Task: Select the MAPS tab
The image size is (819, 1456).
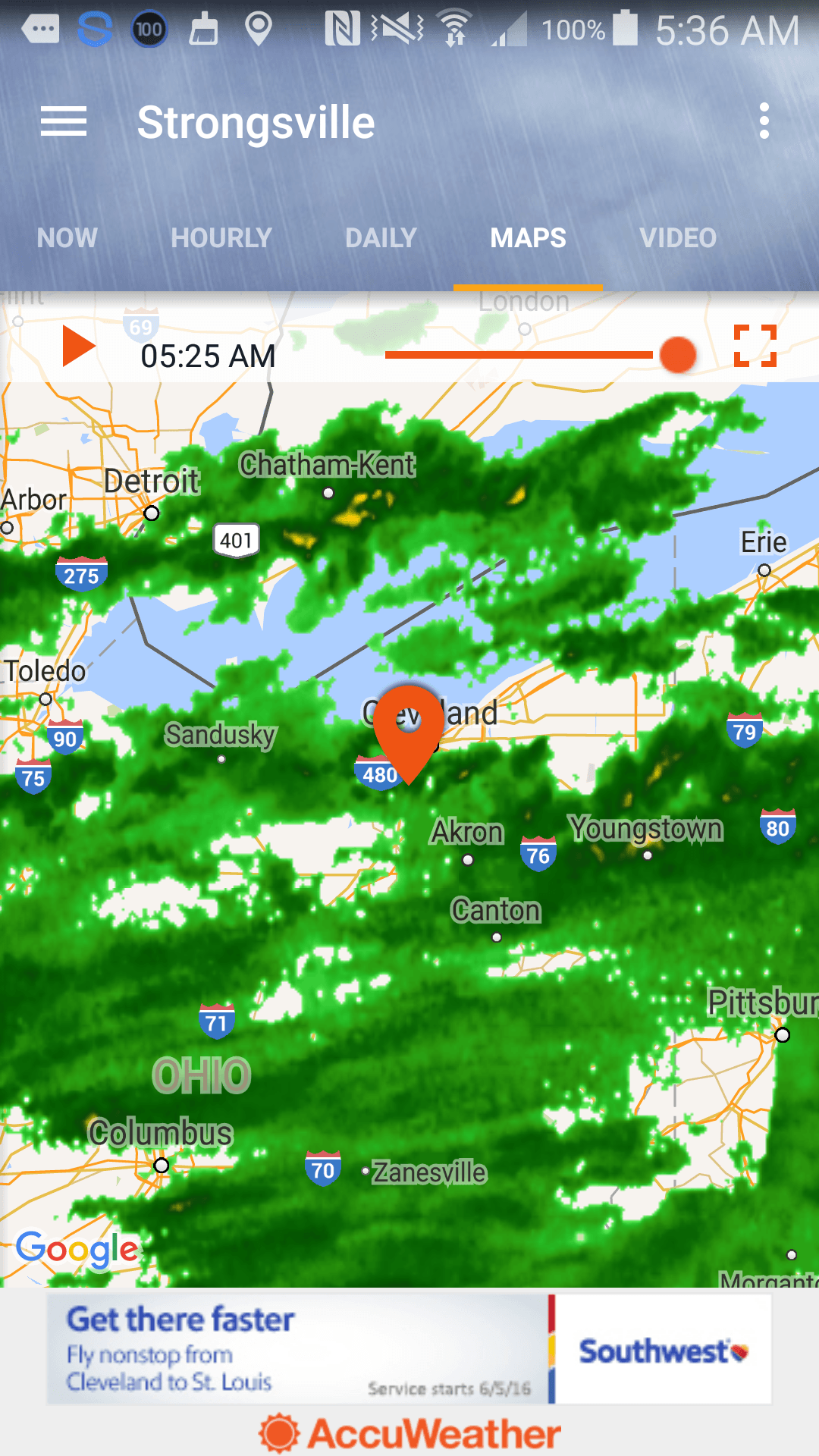Action: point(529,238)
